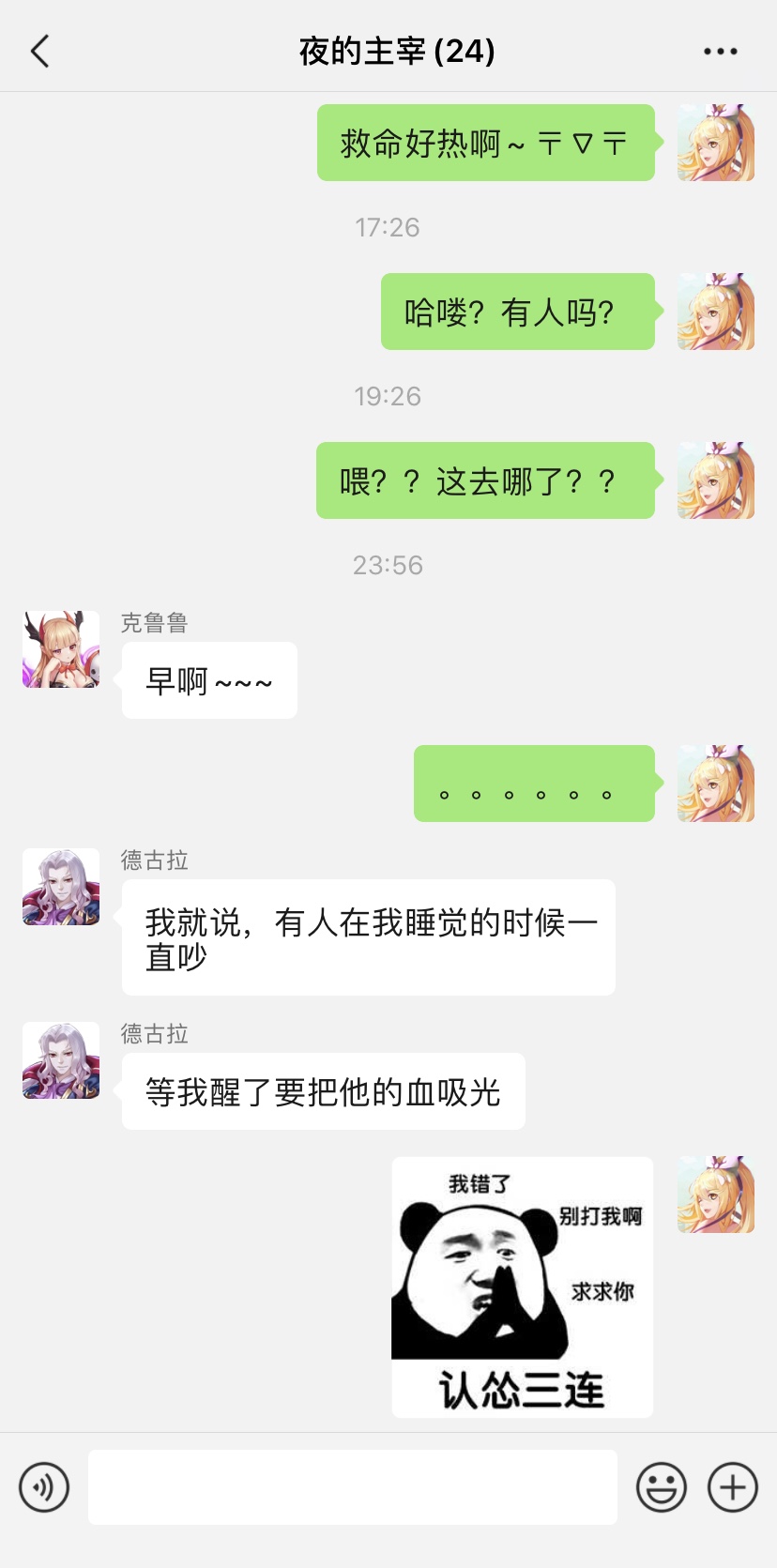Open the plus attachment menu
This screenshot has width=777, height=1568.
[732, 1487]
